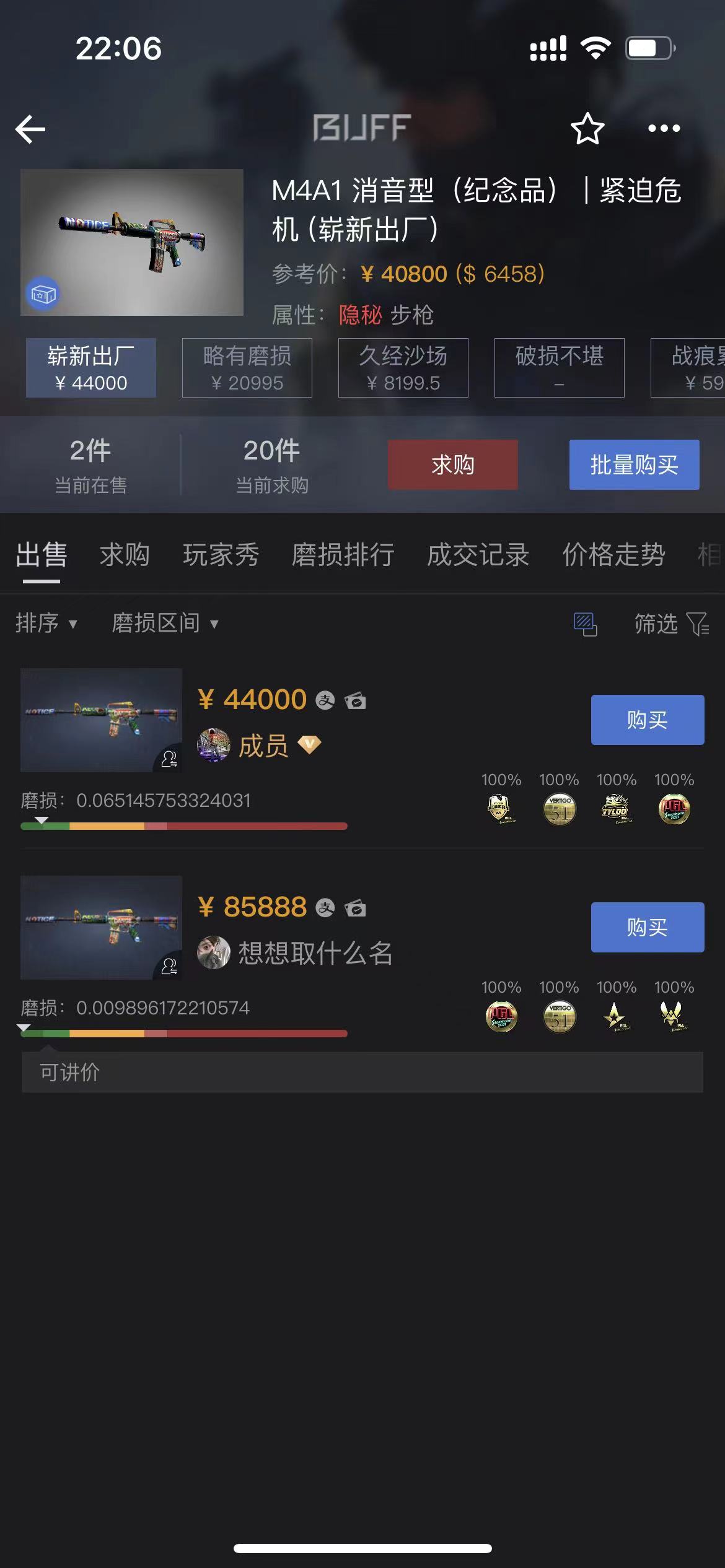
Task: Toggle the list display mode icon
Action: tap(585, 624)
